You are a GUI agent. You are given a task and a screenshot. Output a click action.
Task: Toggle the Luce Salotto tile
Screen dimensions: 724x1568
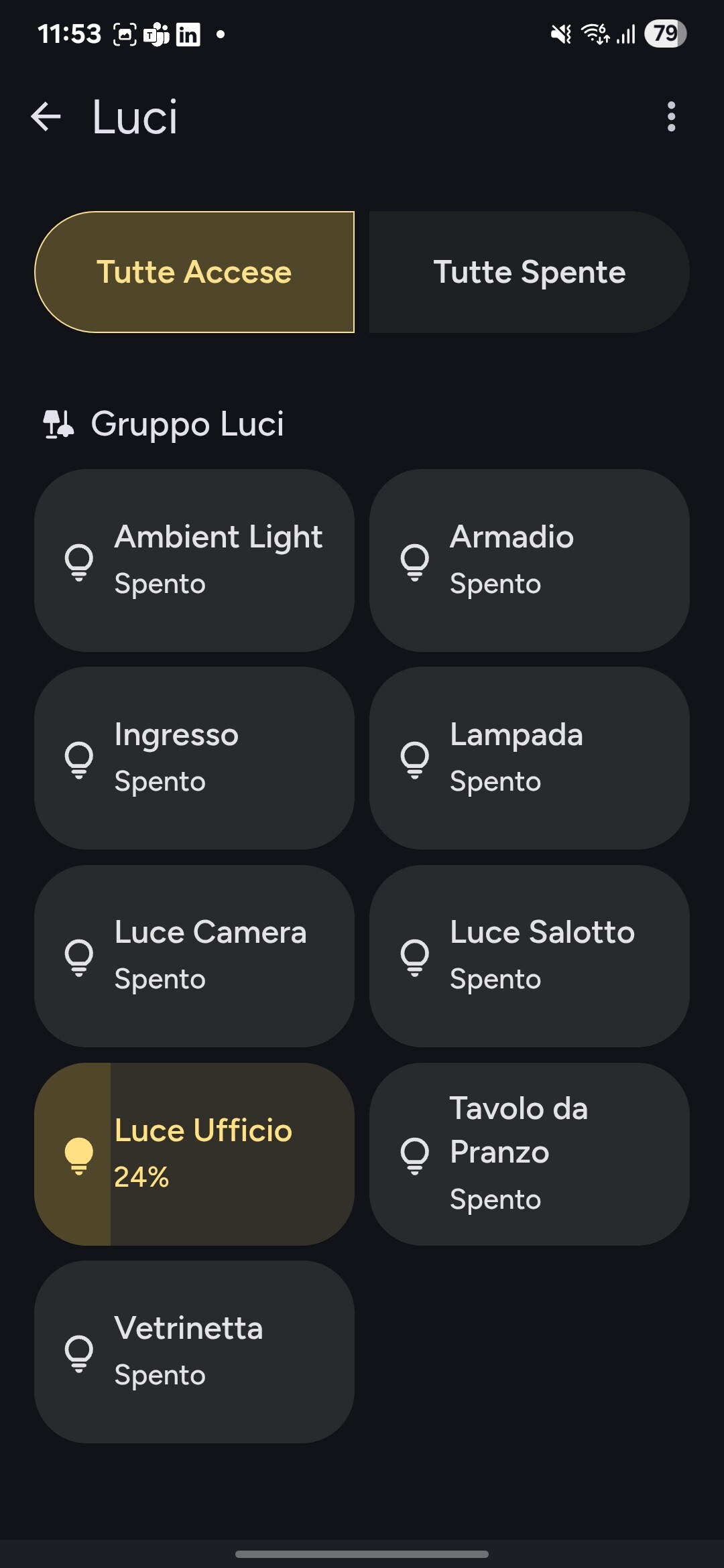(x=529, y=956)
